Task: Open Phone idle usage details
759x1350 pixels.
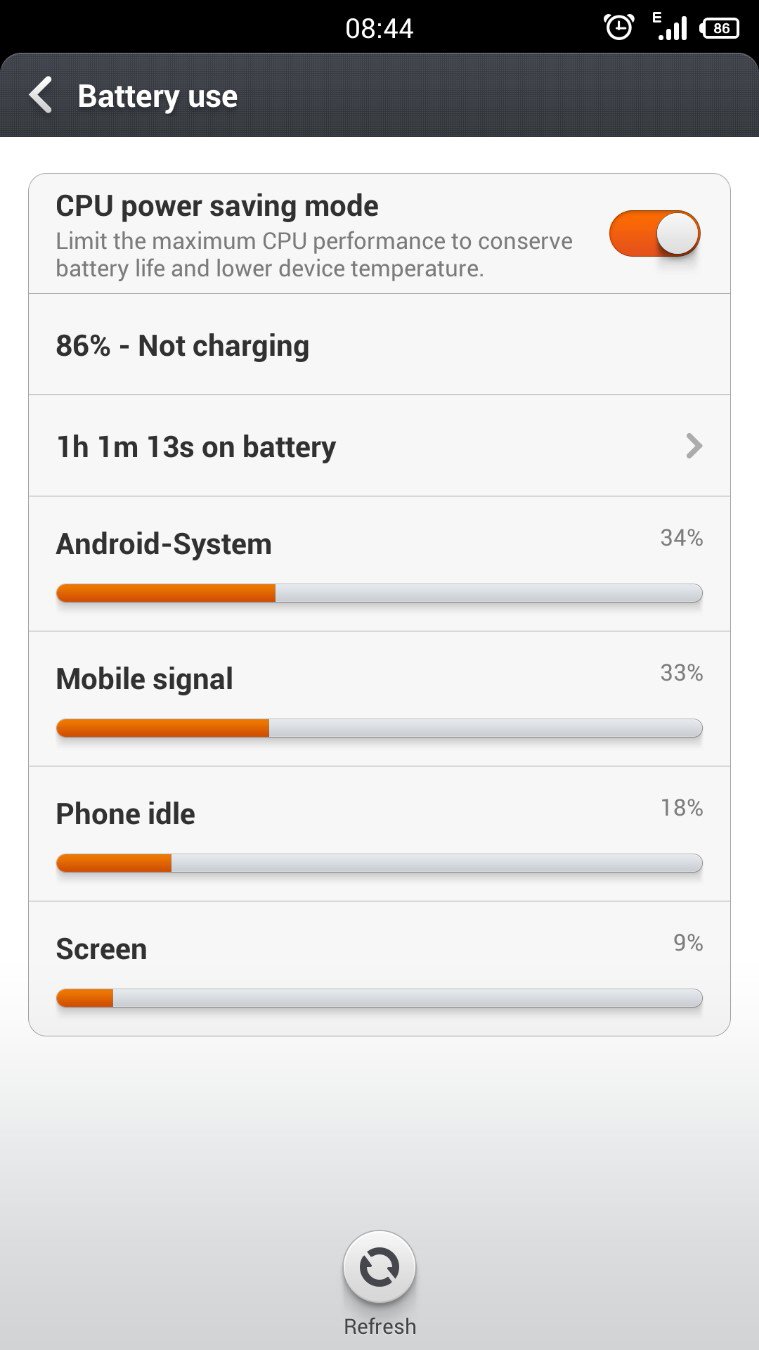Action: (x=379, y=834)
